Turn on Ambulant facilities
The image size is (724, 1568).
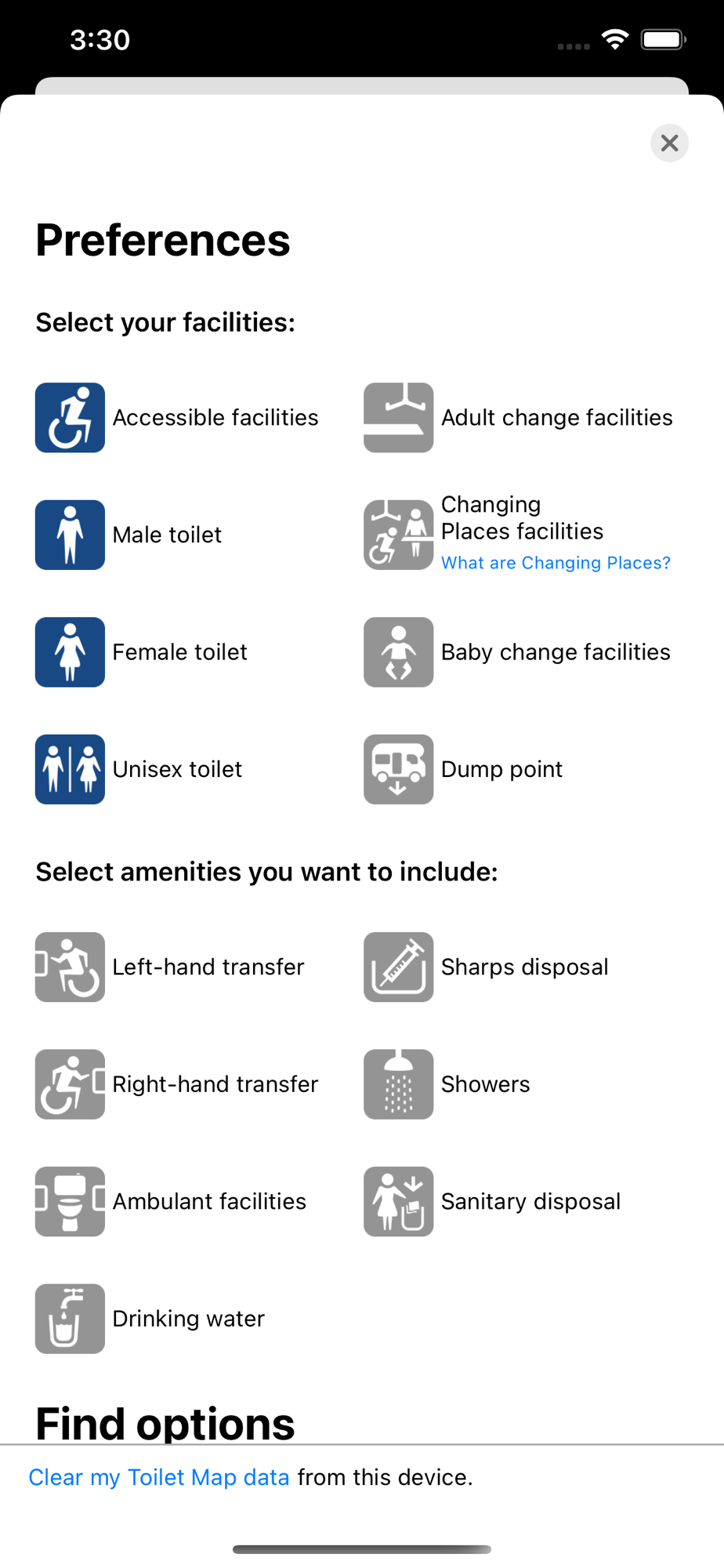(x=70, y=1201)
